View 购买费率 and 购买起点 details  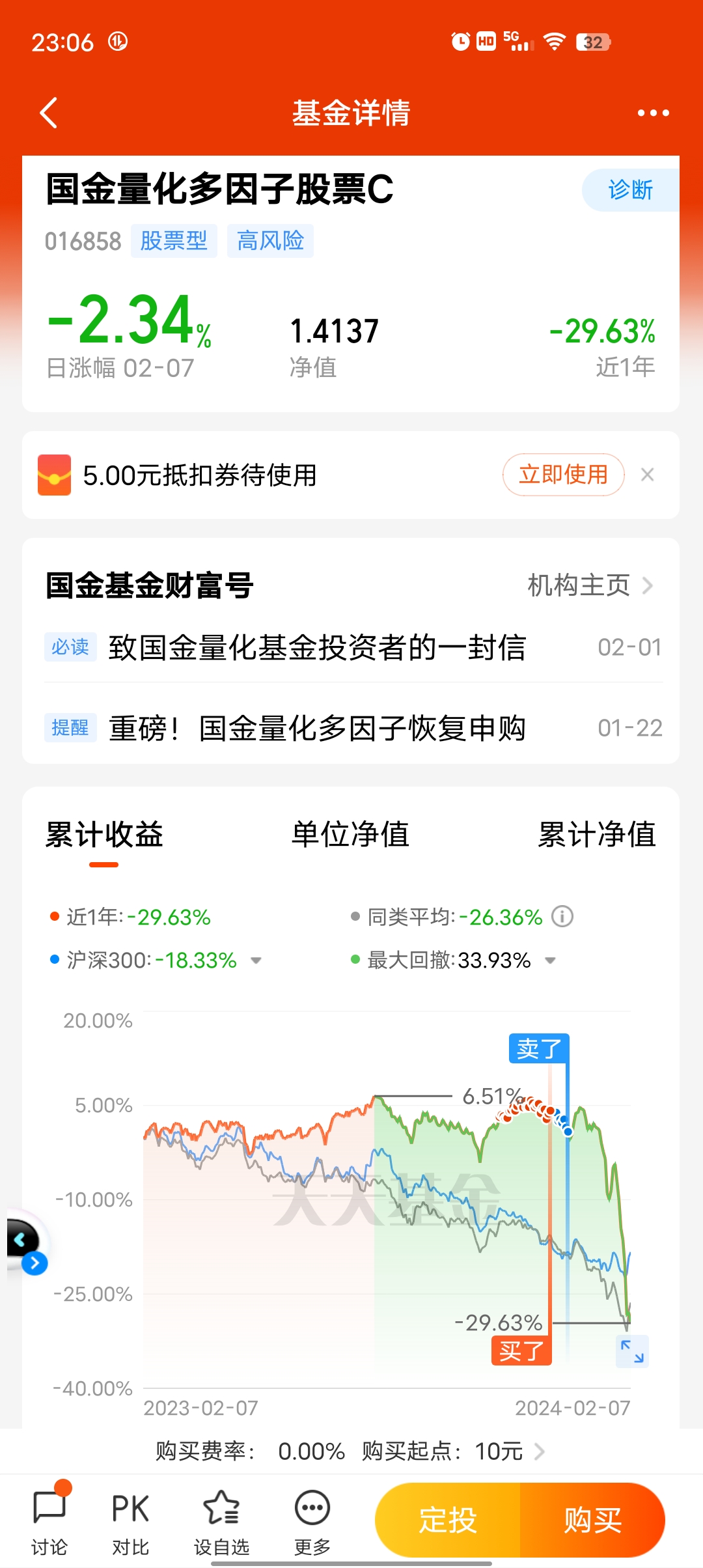(x=539, y=1451)
